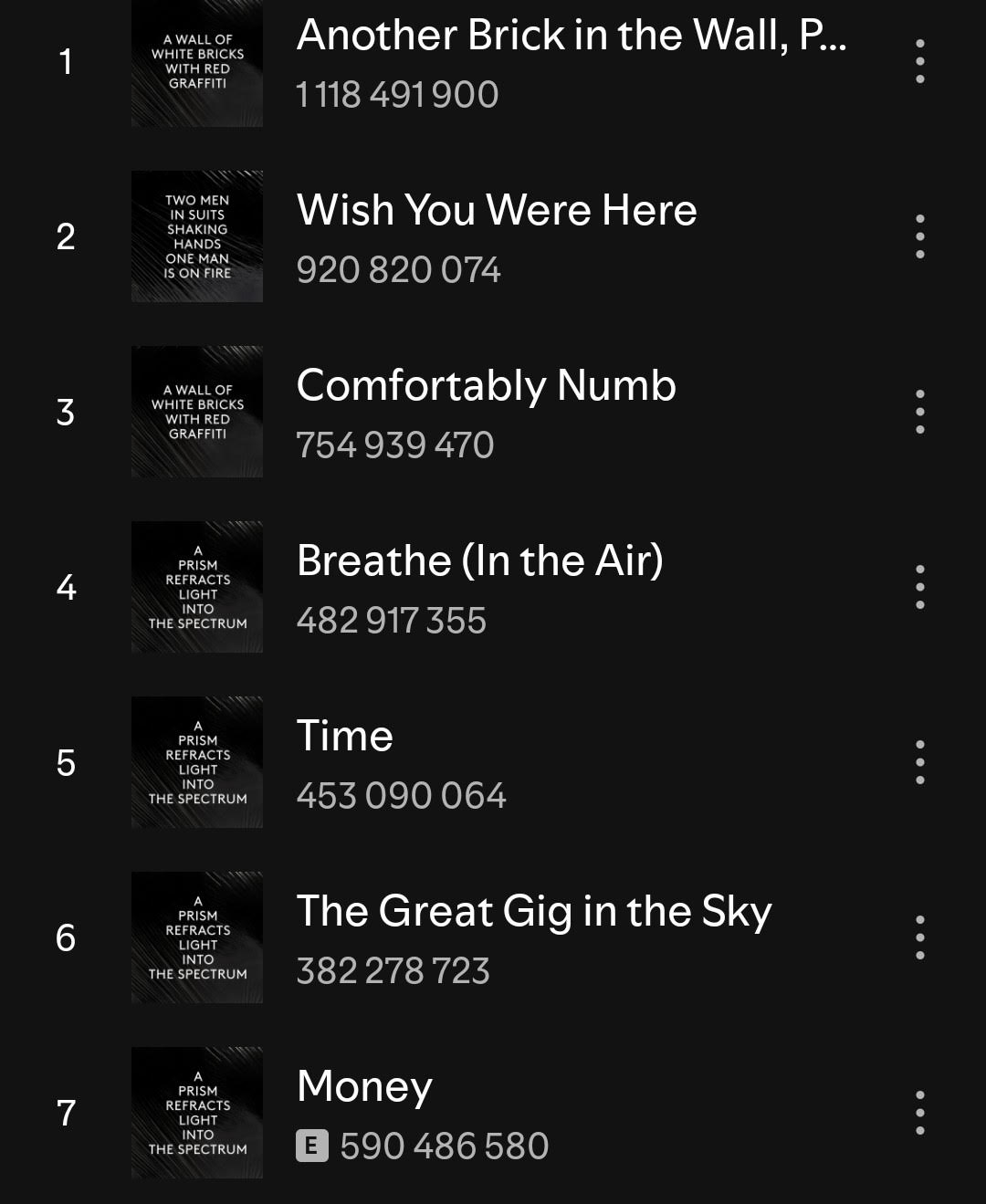Play the song Time
Image resolution: width=986 pixels, height=1204 pixels.
tap(345, 737)
